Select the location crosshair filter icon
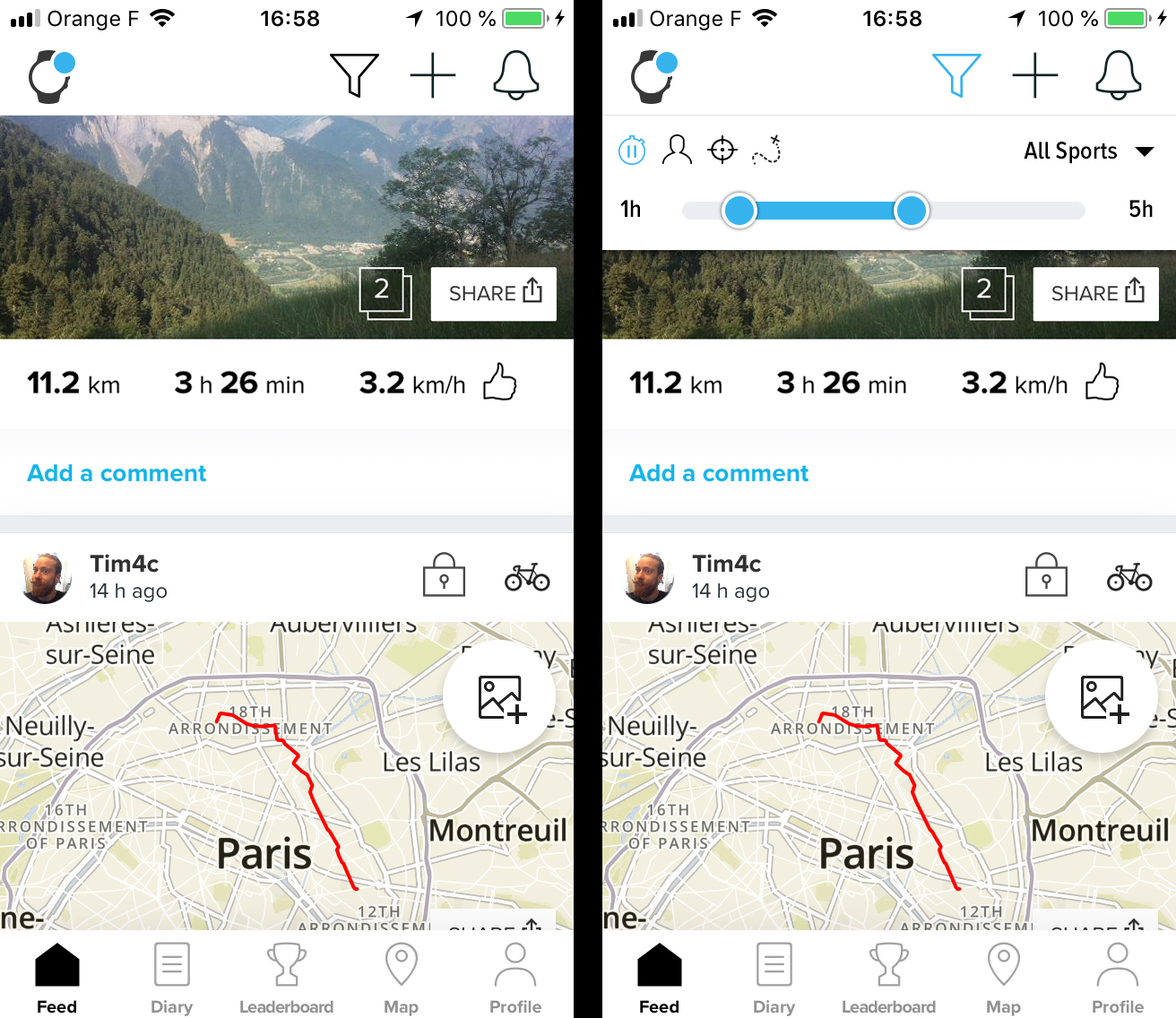 (722, 150)
